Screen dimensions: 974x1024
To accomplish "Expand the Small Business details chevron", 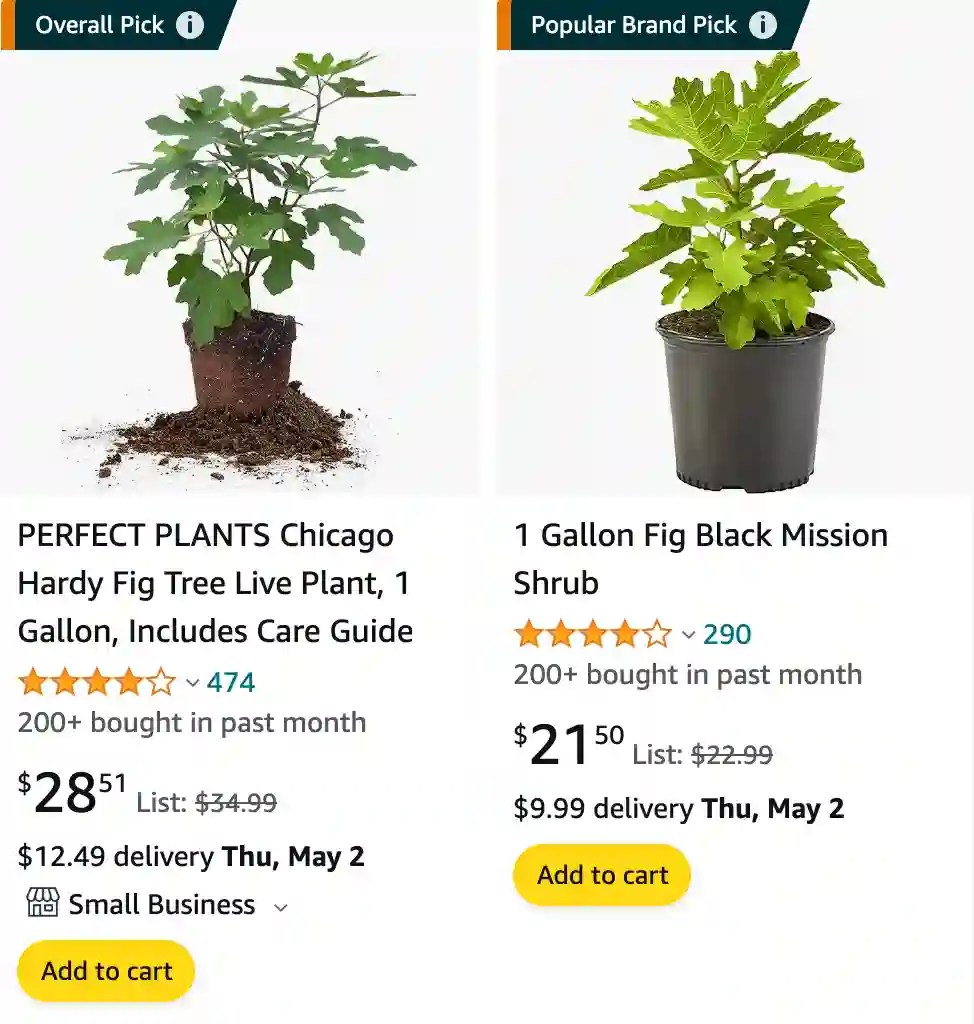I will (x=279, y=907).
